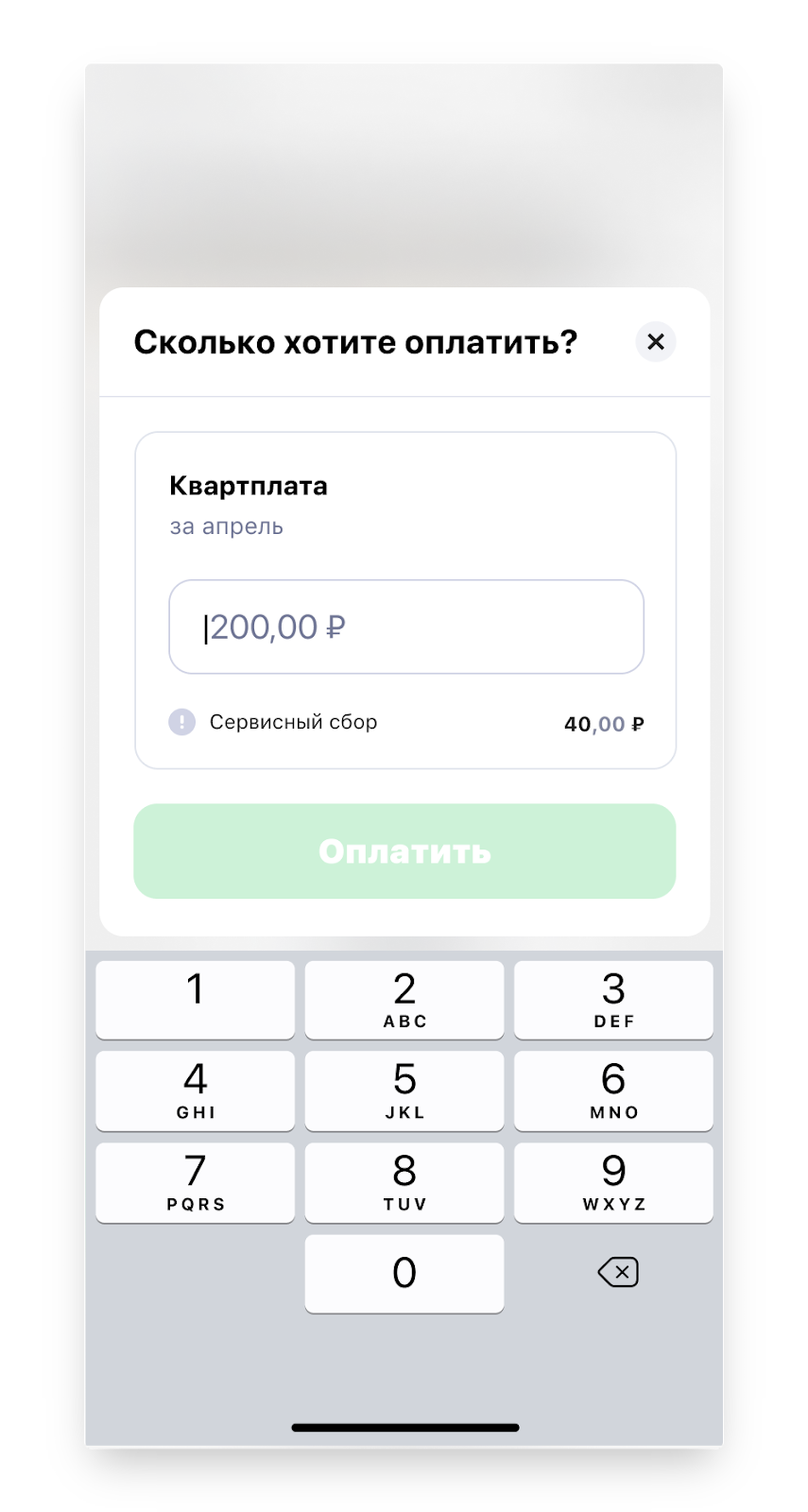
Task: Tap the payment amount input field
Action: point(406,627)
